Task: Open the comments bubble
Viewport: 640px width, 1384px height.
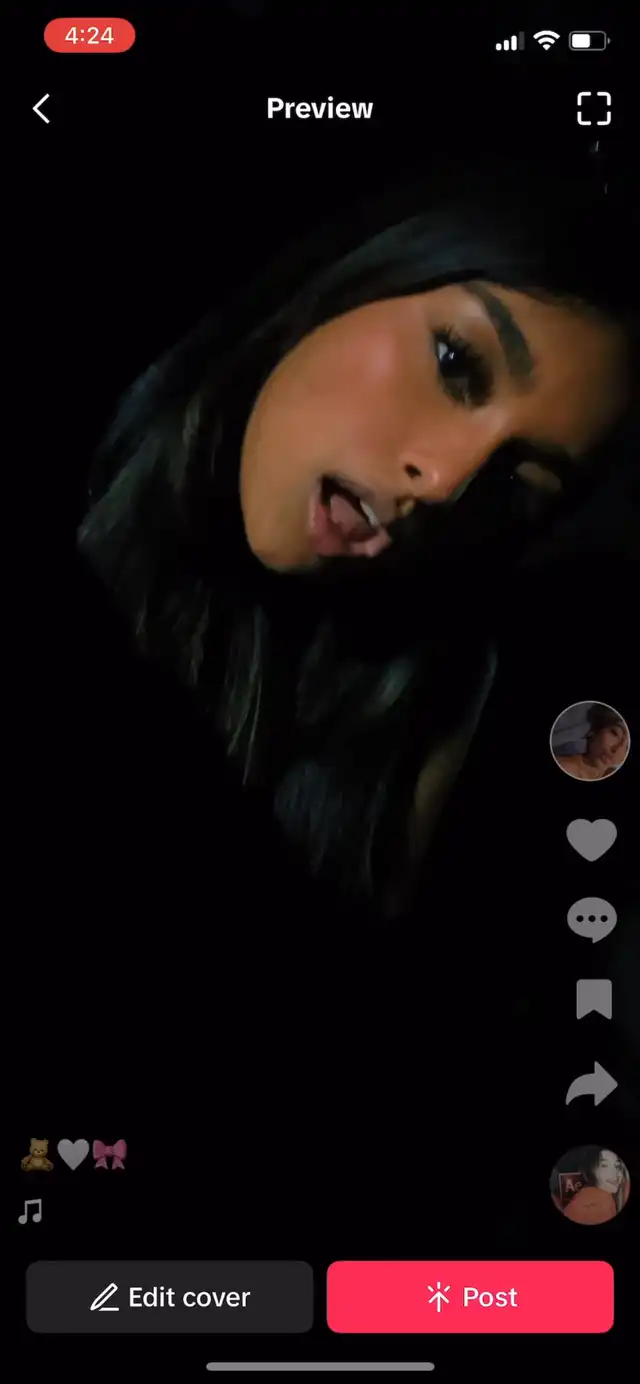Action: 591,920
